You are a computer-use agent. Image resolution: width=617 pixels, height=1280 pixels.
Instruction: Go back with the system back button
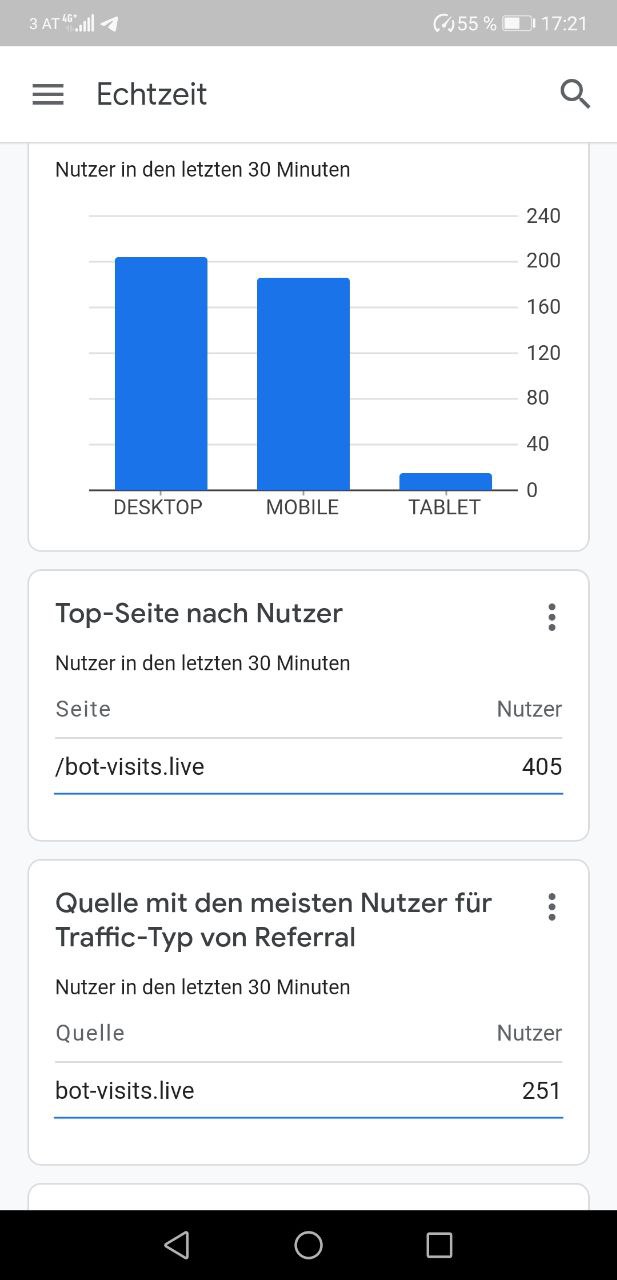pos(177,1245)
